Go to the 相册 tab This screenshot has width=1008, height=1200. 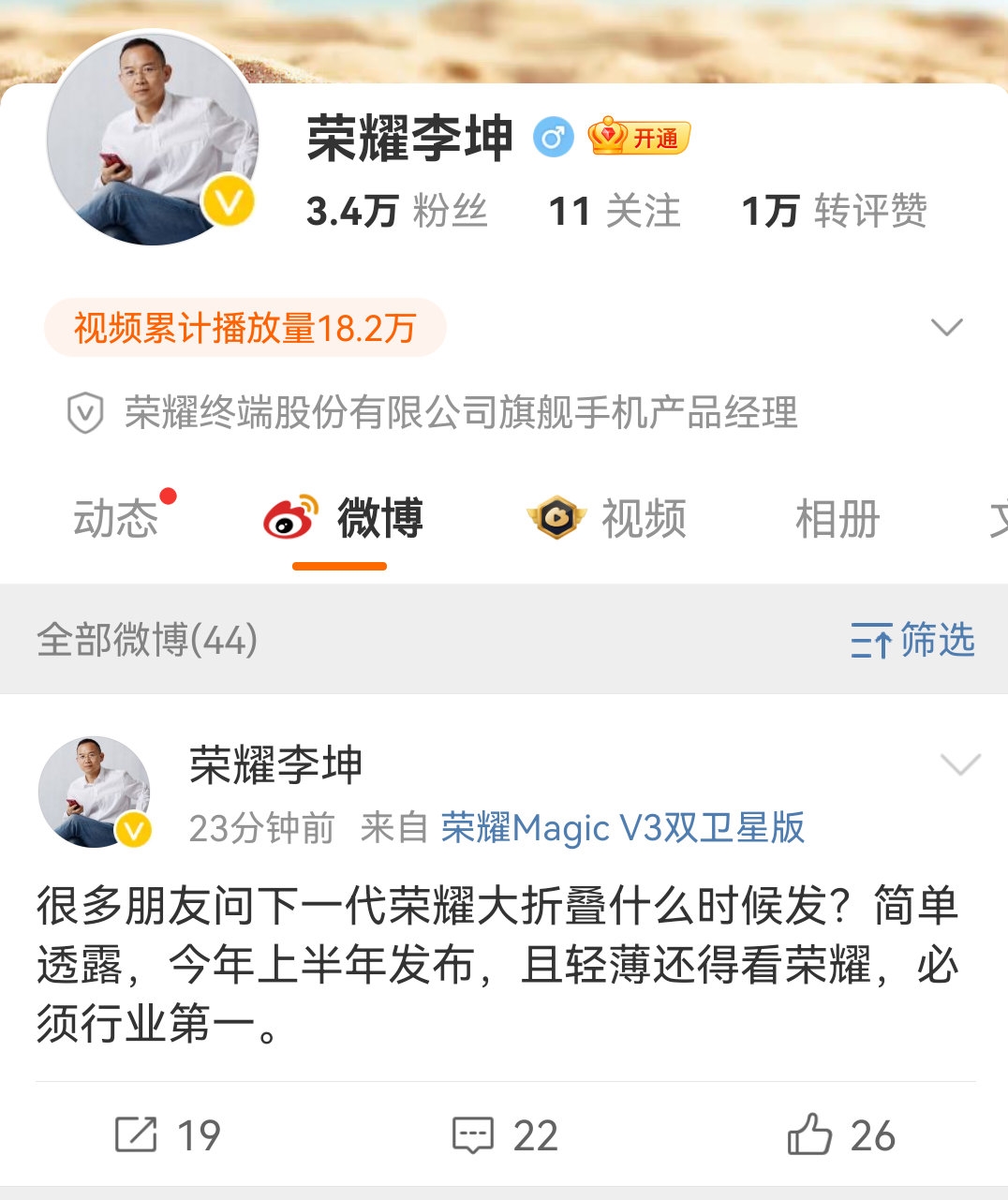(837, 518)
